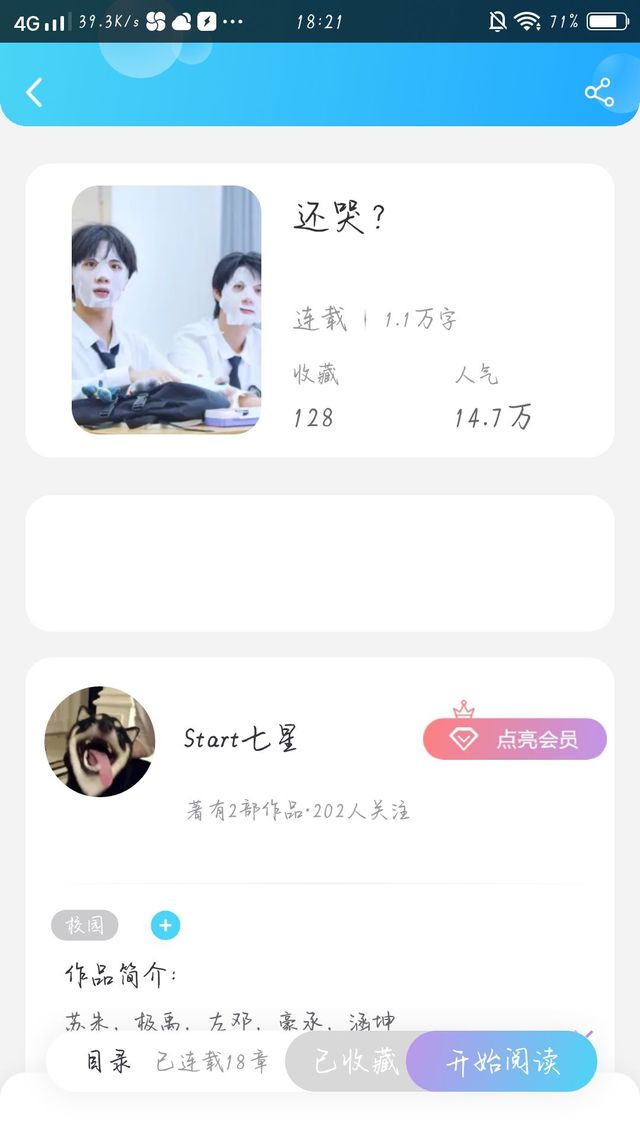The width and height of the screenshot is (640, 1138).
Task: Select the 校园 tag chip
Action: (85, 926)
